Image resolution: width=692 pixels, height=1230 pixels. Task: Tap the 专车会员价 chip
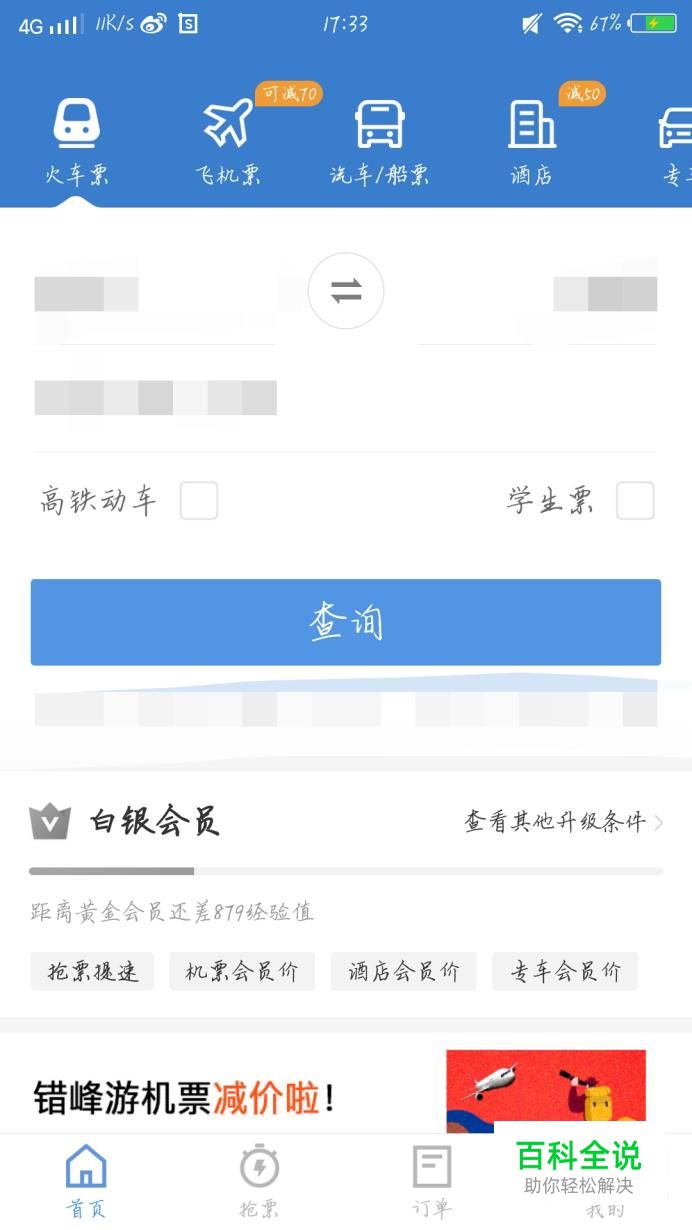tap(565, 971)
